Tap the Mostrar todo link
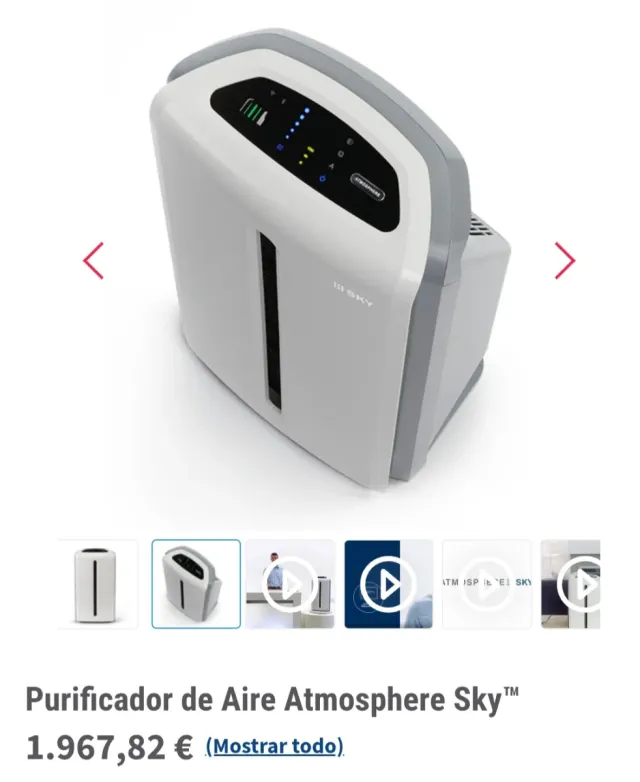Screen dimensions: 640x782 click(x=274, y=746)
